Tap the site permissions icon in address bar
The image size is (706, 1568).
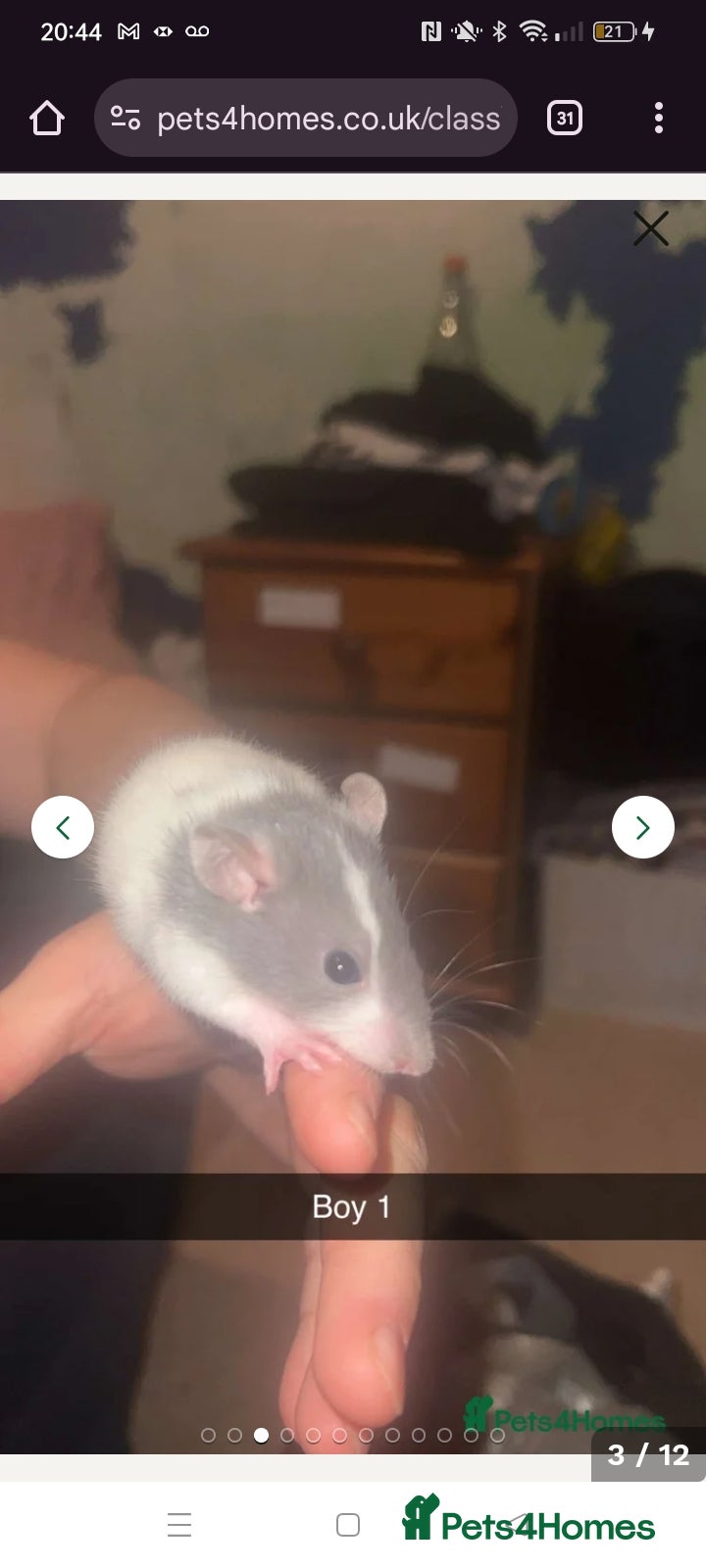coord(125,118)
